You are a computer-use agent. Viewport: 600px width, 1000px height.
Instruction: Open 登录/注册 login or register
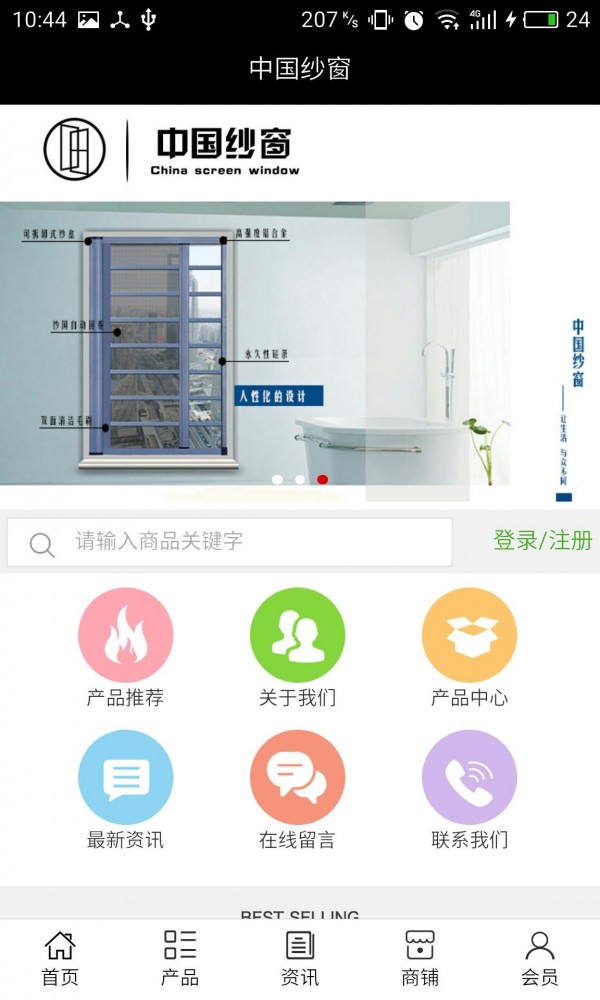[542, 541]
